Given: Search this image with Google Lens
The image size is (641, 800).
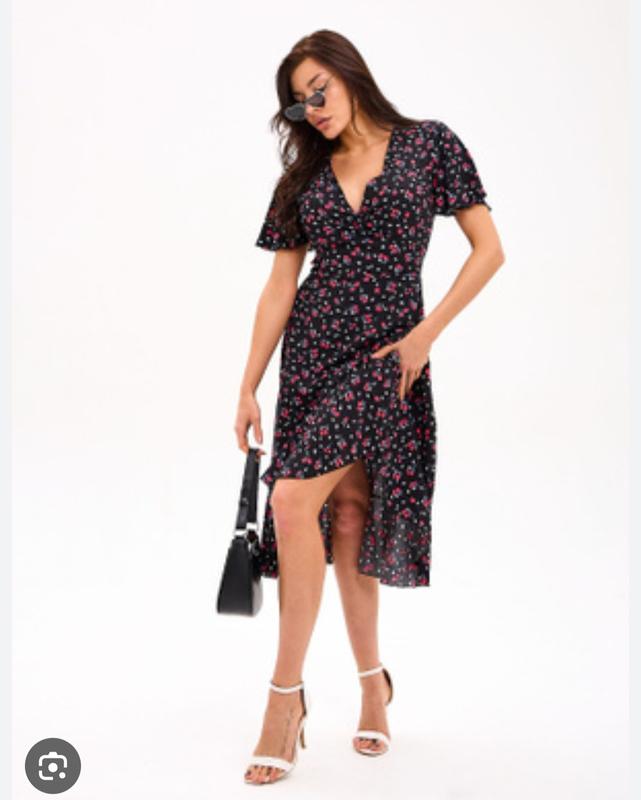Looking at the screenshot, I should tap(53, 766).
